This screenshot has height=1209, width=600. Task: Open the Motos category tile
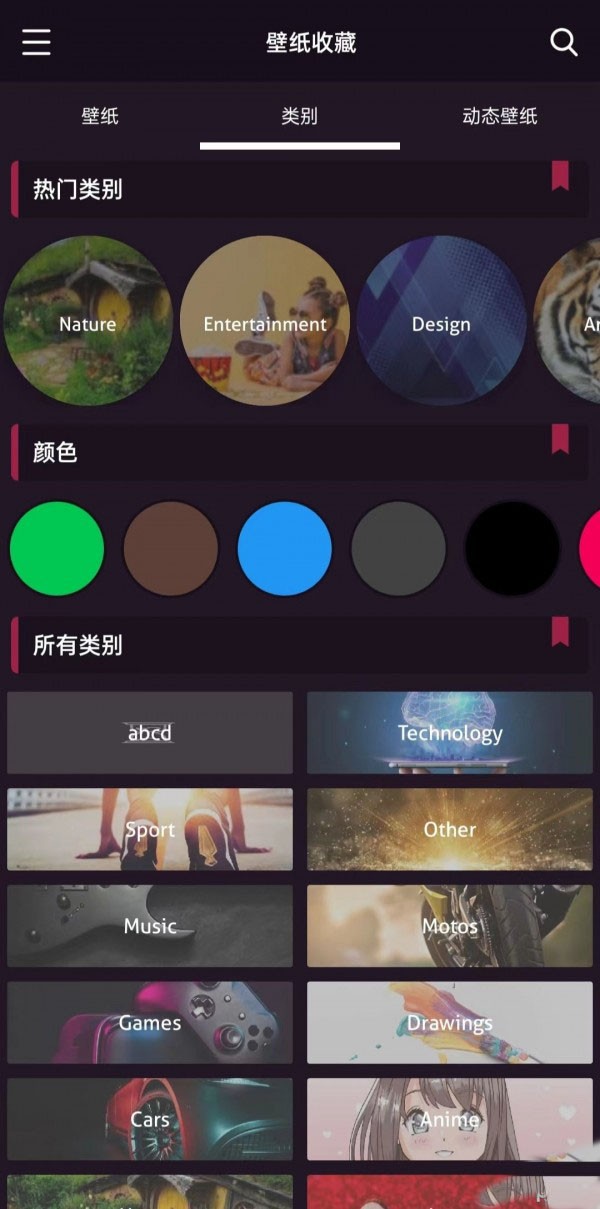click(450, 926)
